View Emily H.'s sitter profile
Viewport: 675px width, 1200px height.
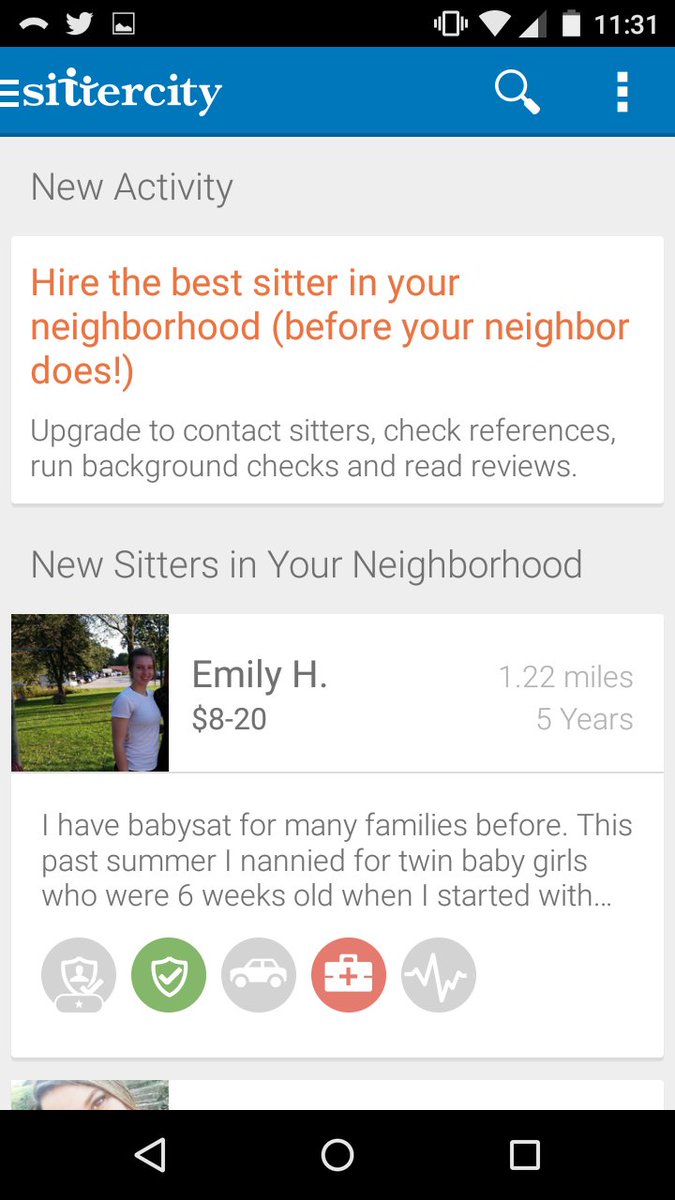click(337, 693)
